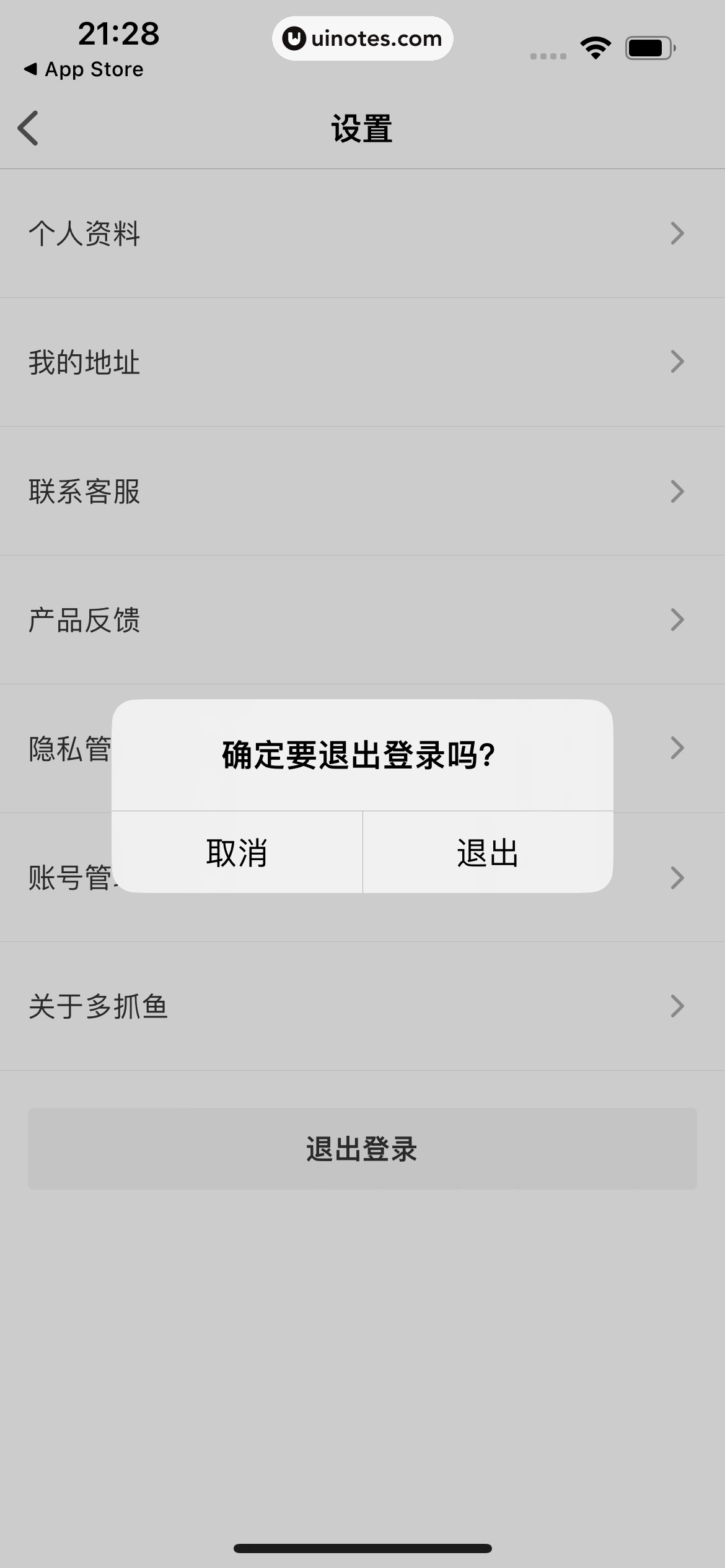This screenshot has width=725, height=1568.
Task: Tap the App Store return link
Action: click(x=84, y=69)
